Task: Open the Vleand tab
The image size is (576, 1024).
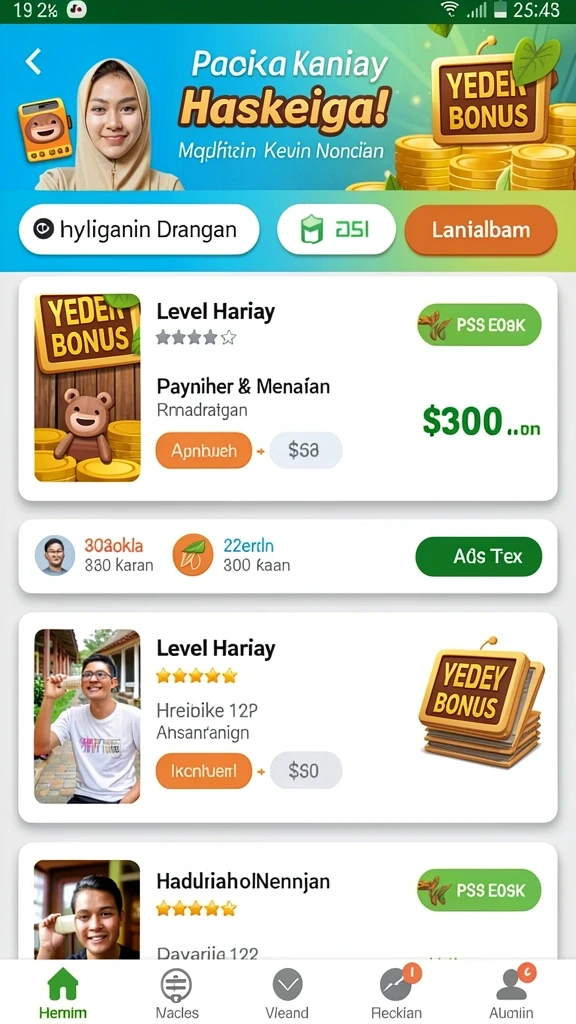Action: 287,993
